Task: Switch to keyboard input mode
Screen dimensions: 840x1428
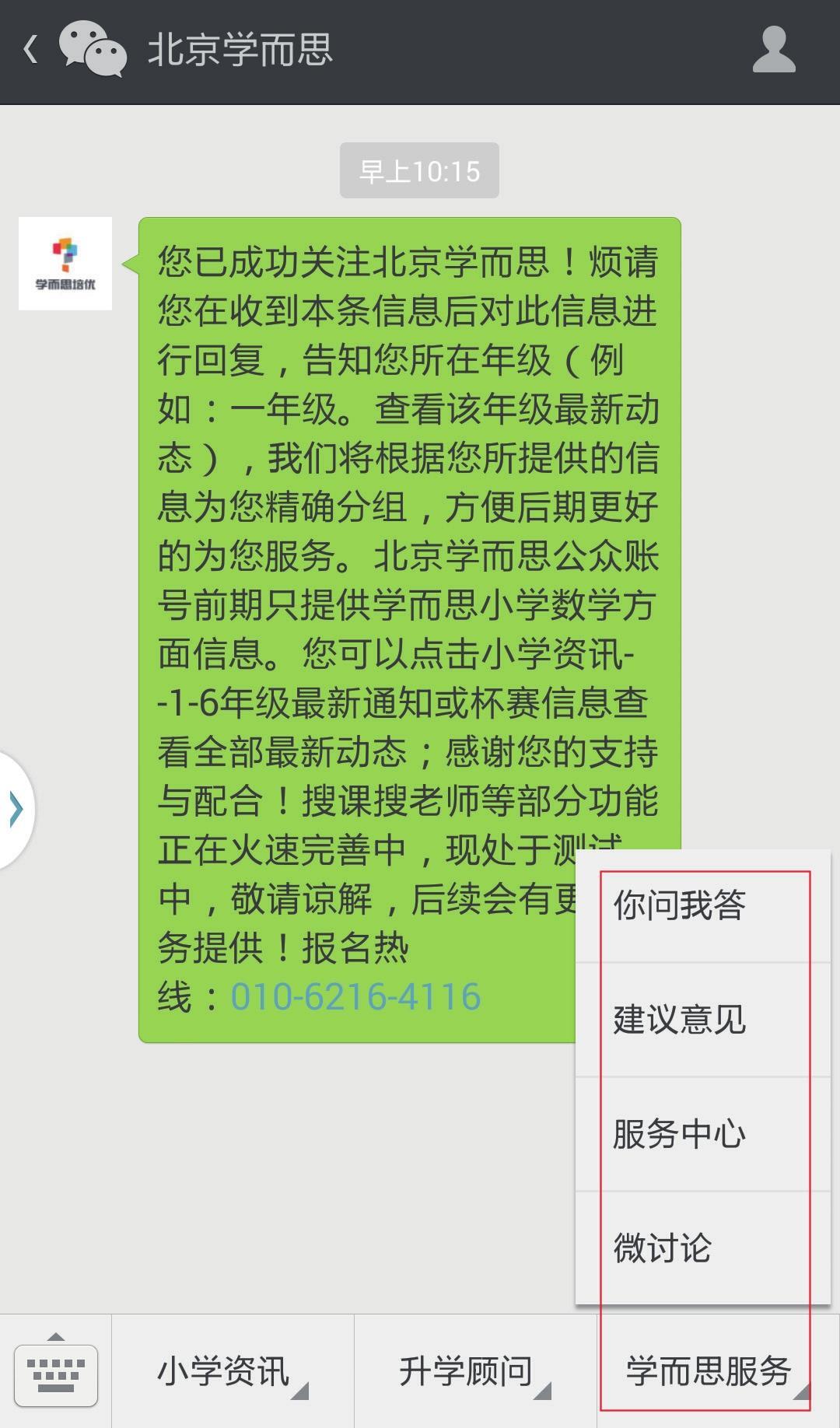Action: (56, 1372)
